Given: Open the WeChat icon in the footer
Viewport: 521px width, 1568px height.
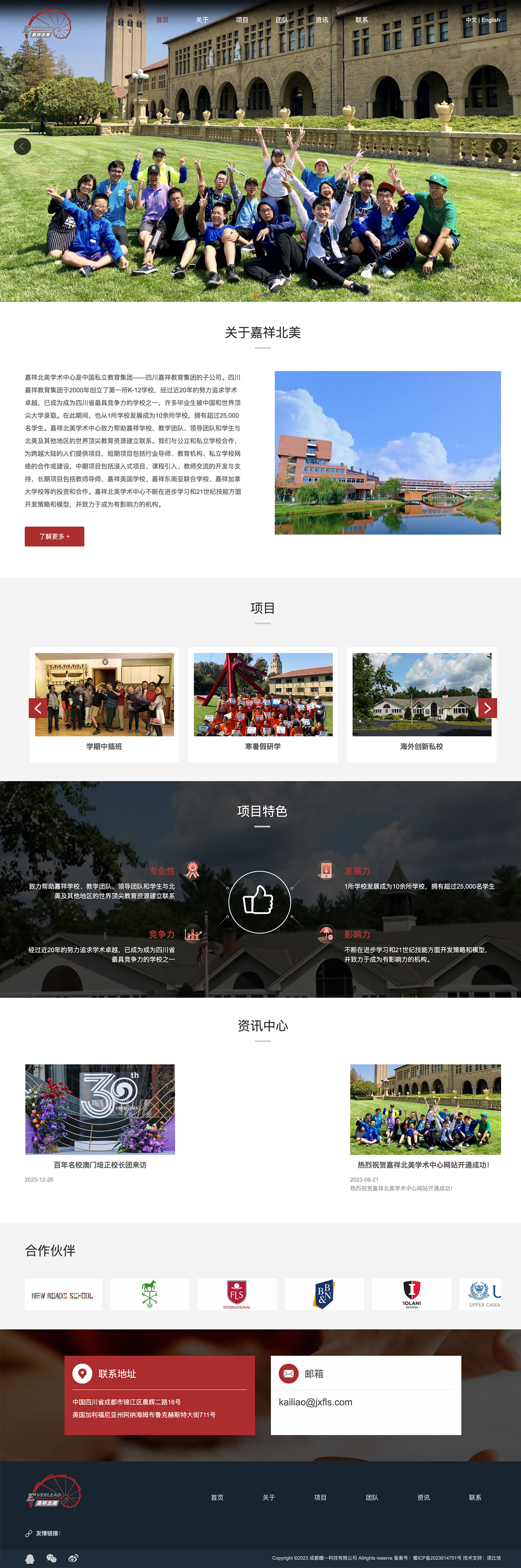Looking at the screenshot, I should point(52,1558).
